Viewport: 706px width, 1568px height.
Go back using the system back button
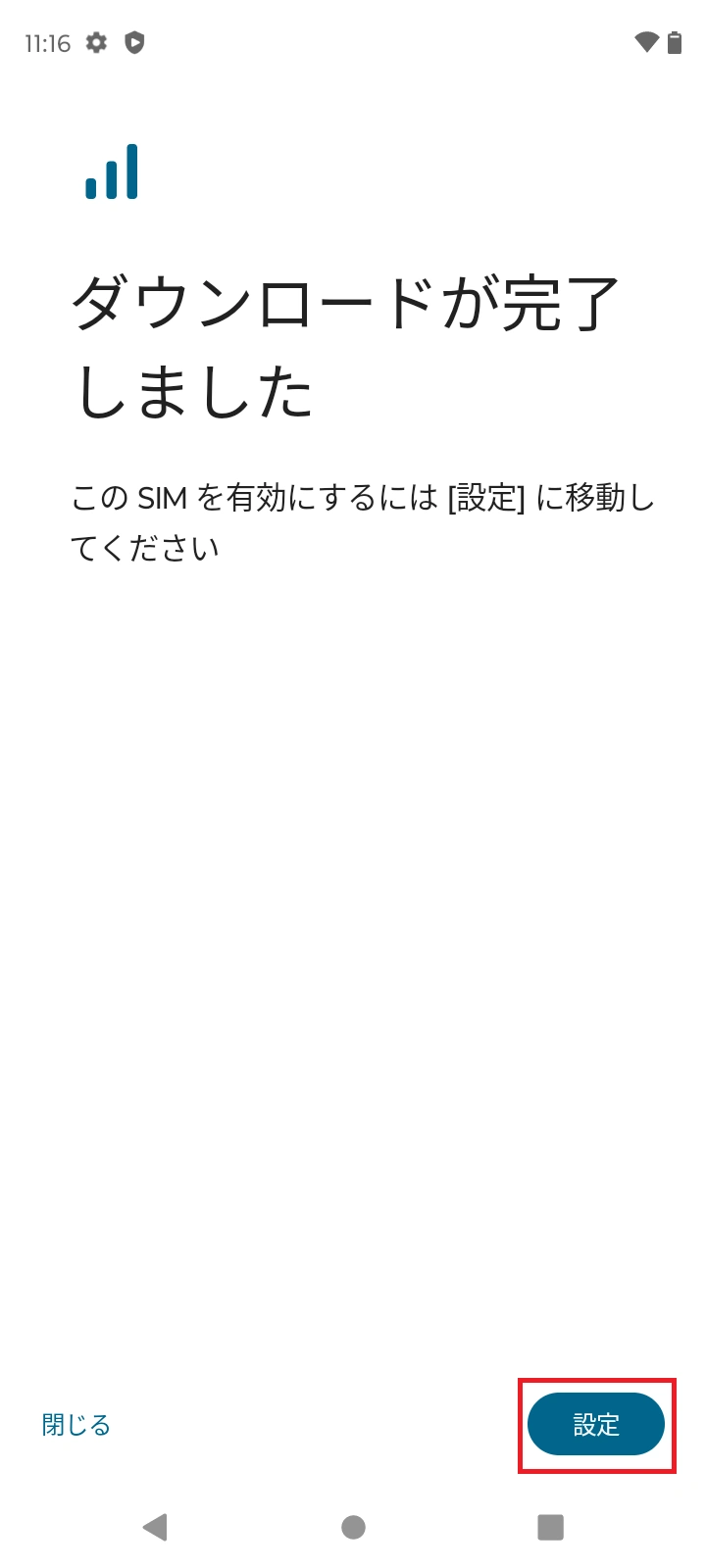click(155, 1527)
